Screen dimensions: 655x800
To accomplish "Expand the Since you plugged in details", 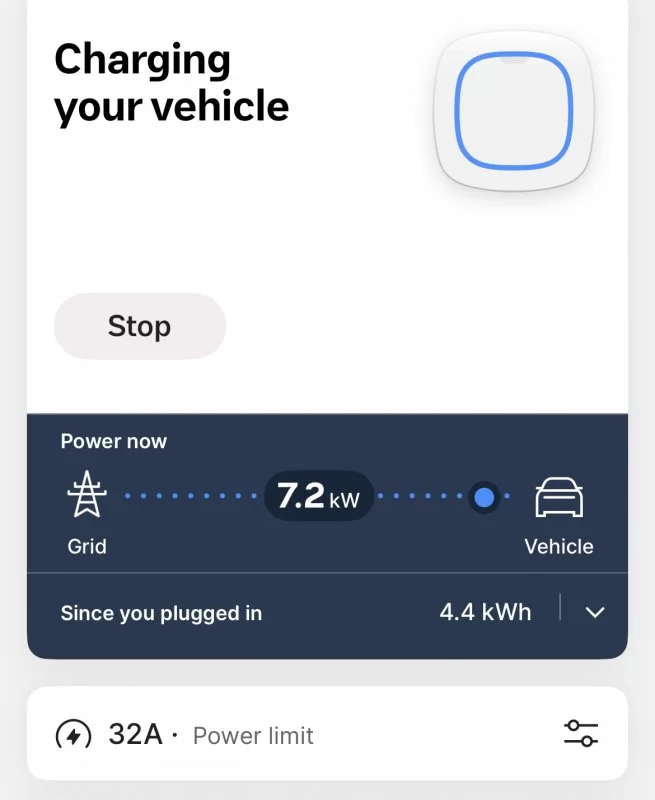I will (595, 612).
